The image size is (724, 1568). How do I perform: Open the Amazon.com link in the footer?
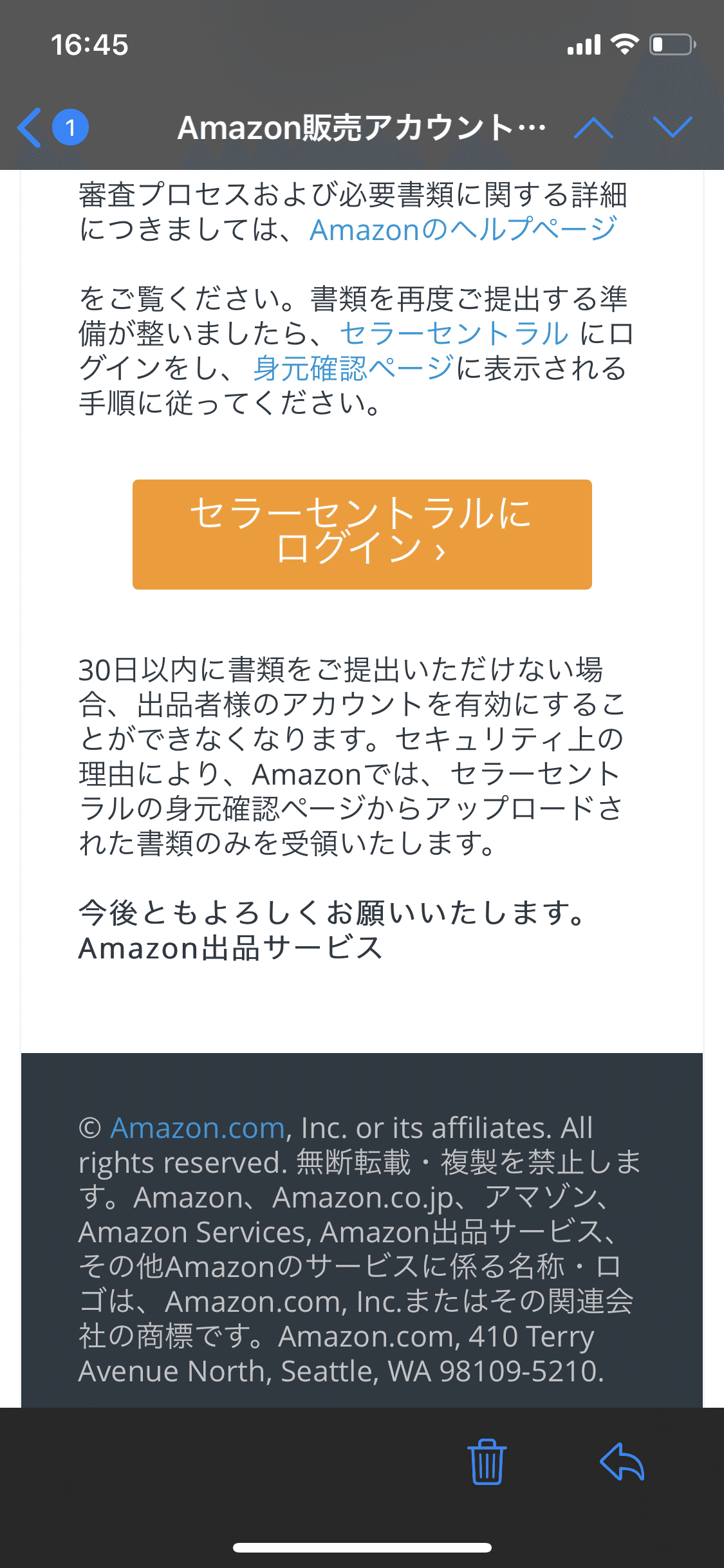coord(198,1128)
